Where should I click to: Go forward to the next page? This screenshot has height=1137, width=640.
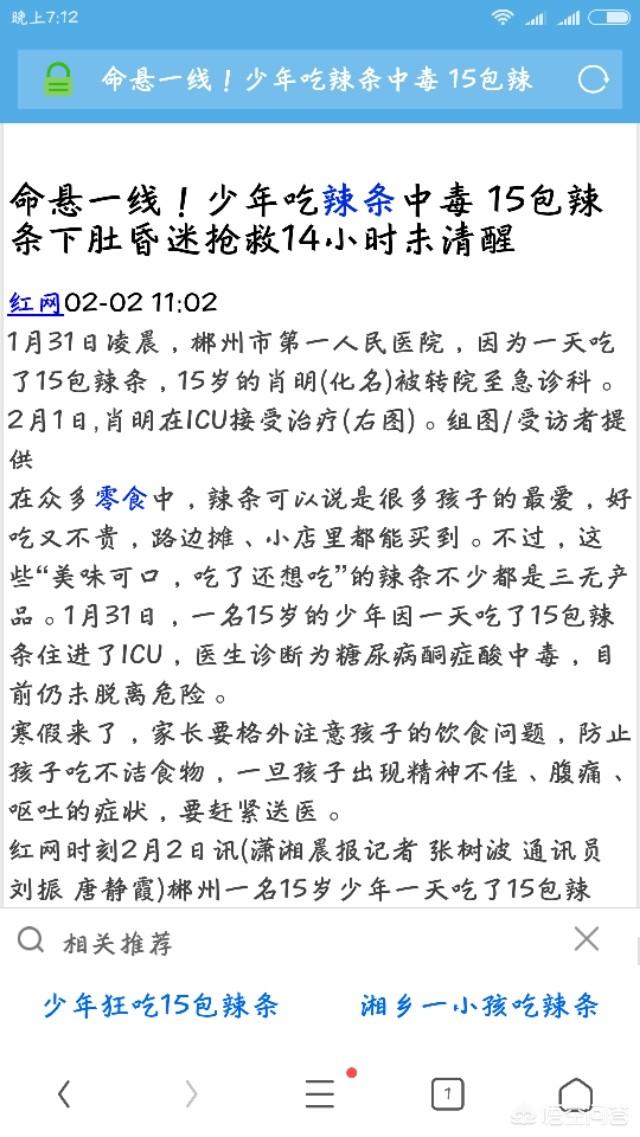[x=191, y=1094]
